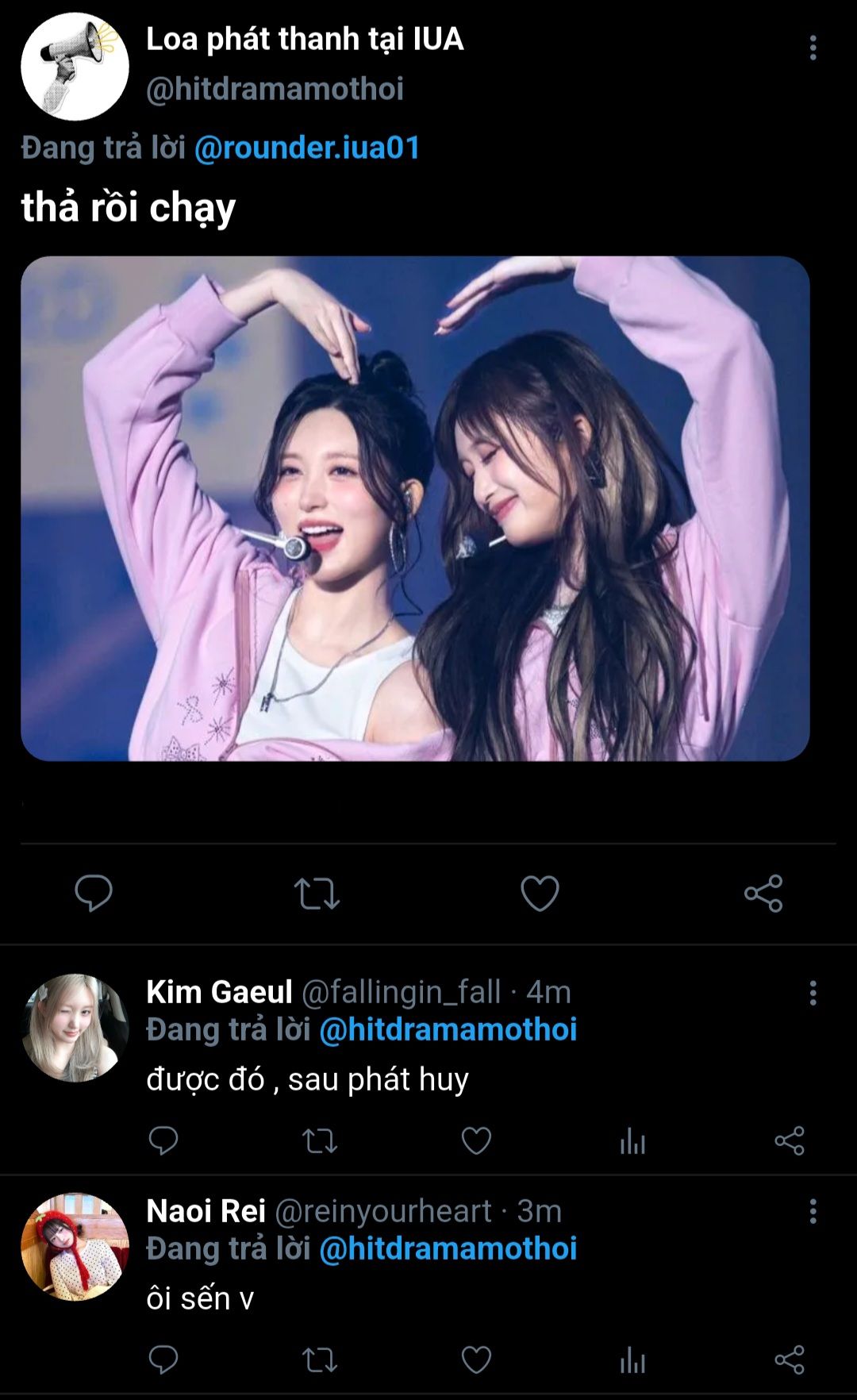The width and height of the screenshot is (857, 1400).
Task: Share Kim Gaeul's reply
Action: [x=790, y=1141]
